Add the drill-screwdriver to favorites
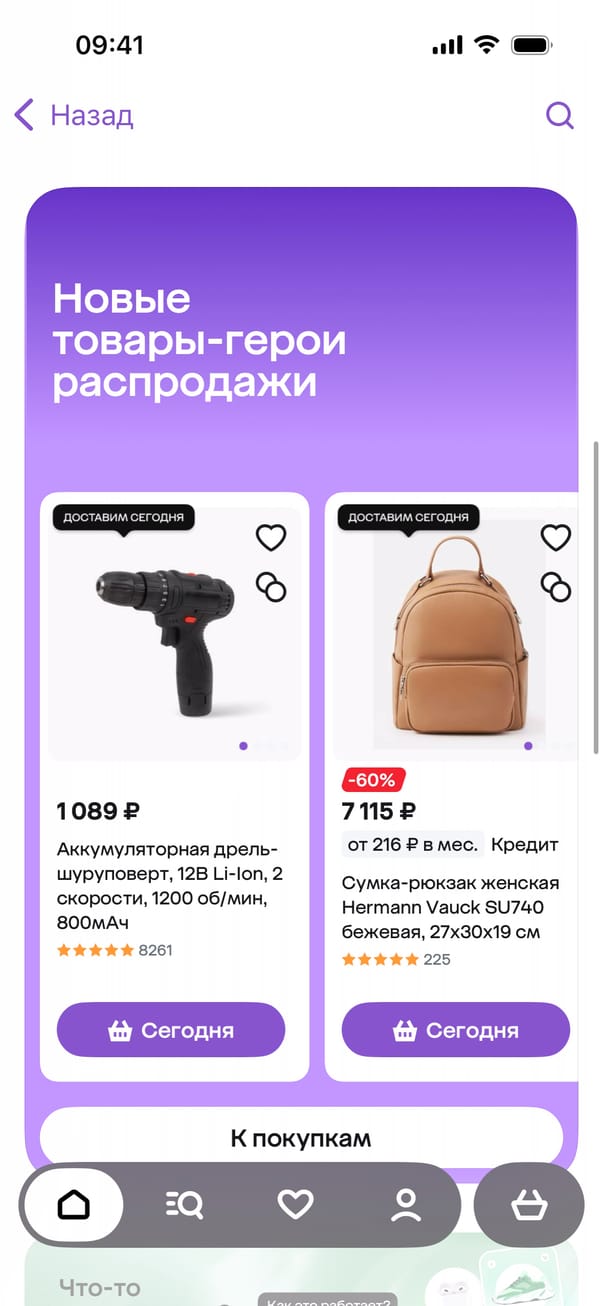This screenshot has width=603, height=1306. tap(271, 539)
